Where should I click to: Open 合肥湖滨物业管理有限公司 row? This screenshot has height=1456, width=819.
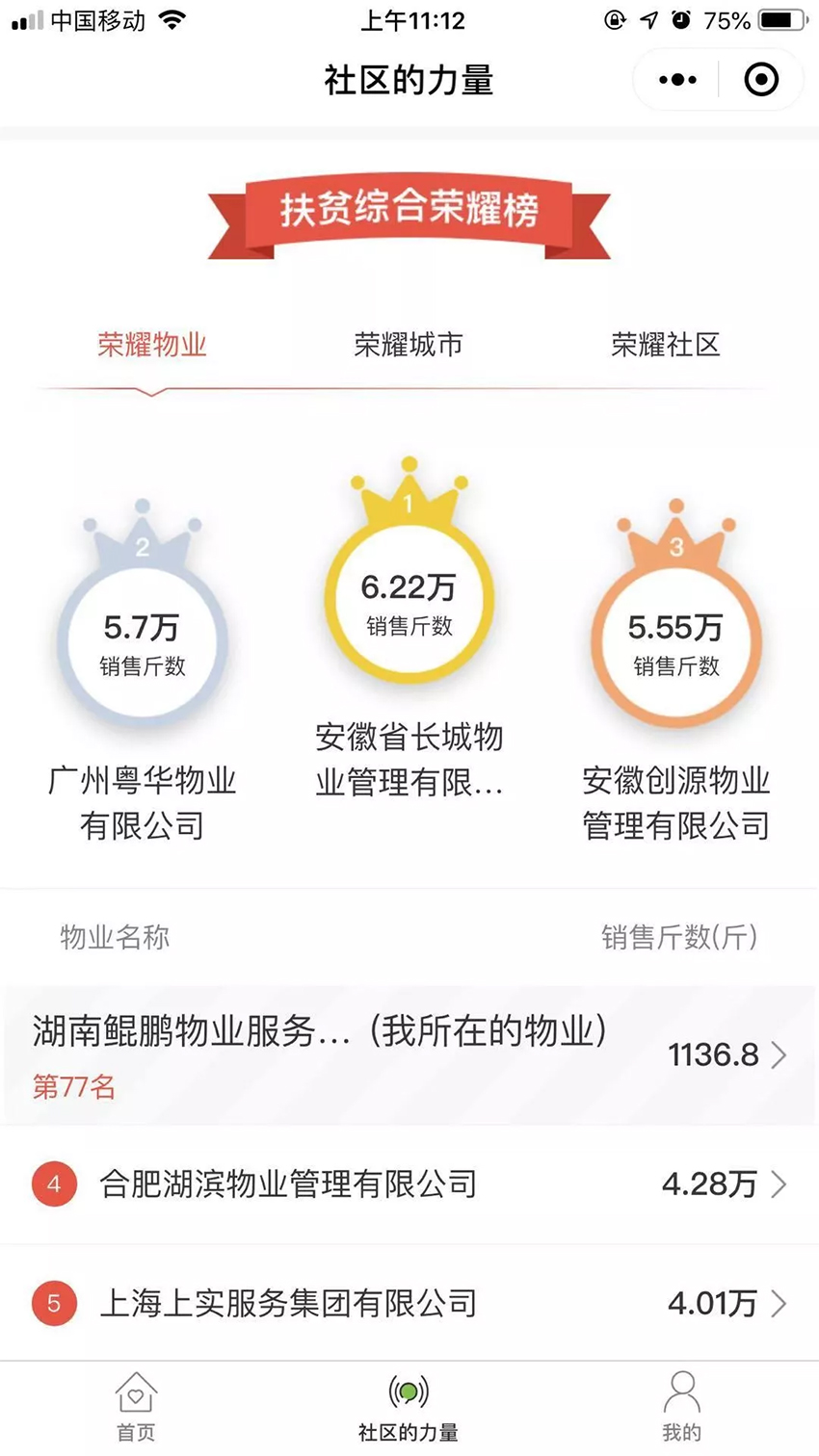[x=409, y=1183]
